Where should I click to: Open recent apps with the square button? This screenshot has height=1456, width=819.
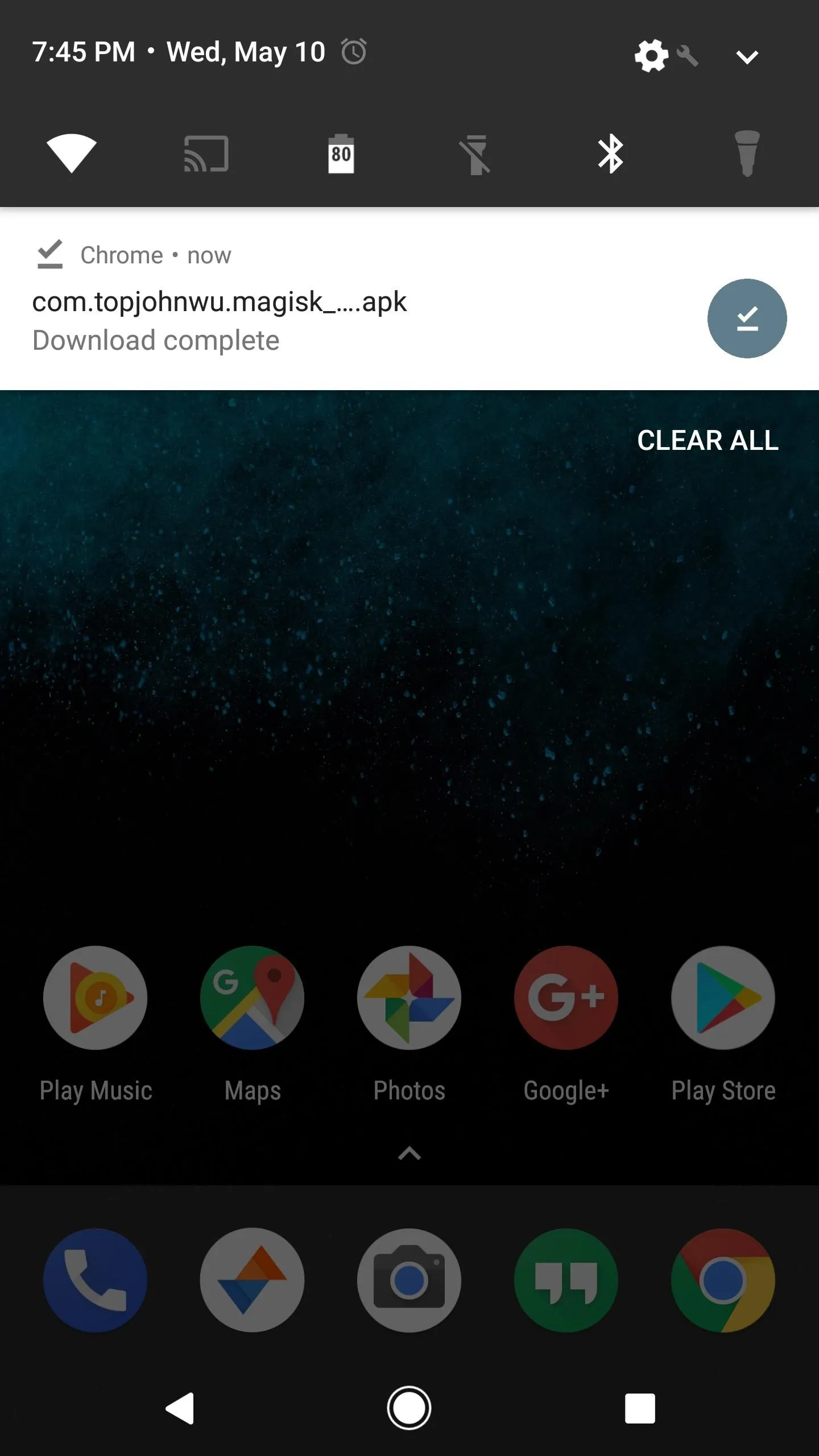pos(640,1408)
